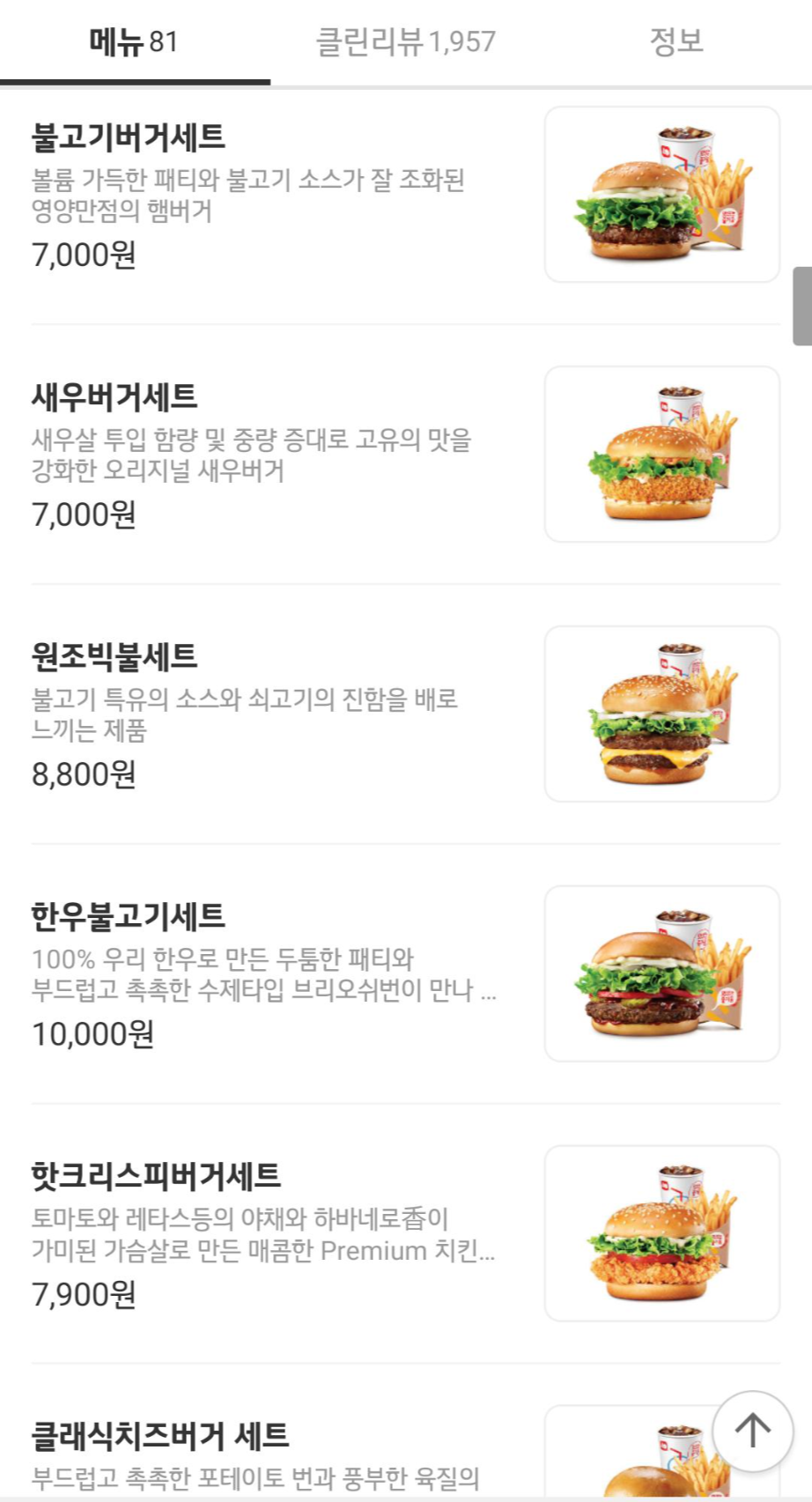Open the 정보 tab
The width and height of the screenshot is (812, 1502).
pos(675,41)
